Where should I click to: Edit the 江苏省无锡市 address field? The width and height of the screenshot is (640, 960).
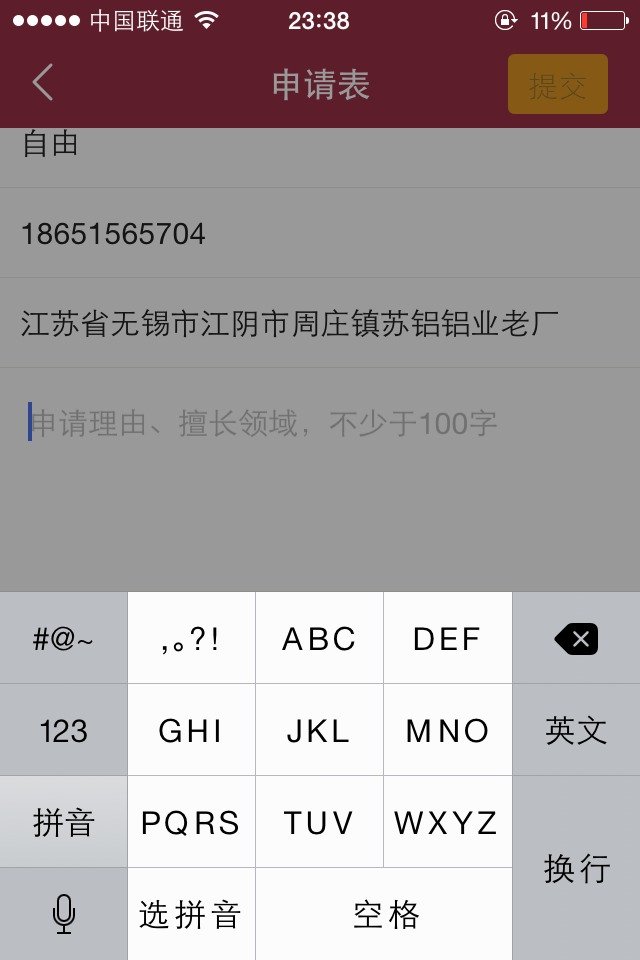320,323
